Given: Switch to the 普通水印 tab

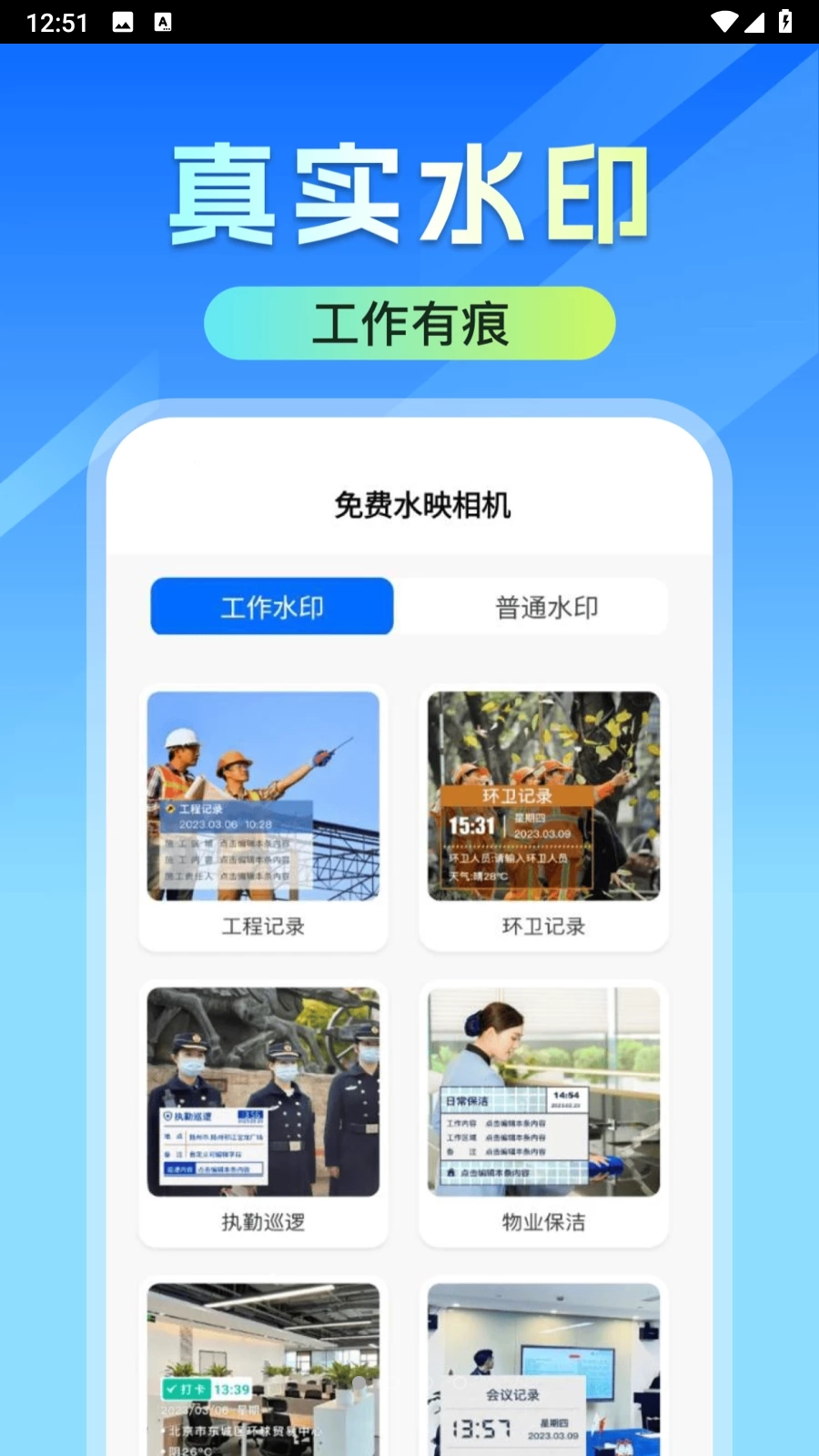Looking at the screenshot, I should (x=546, y=606).
